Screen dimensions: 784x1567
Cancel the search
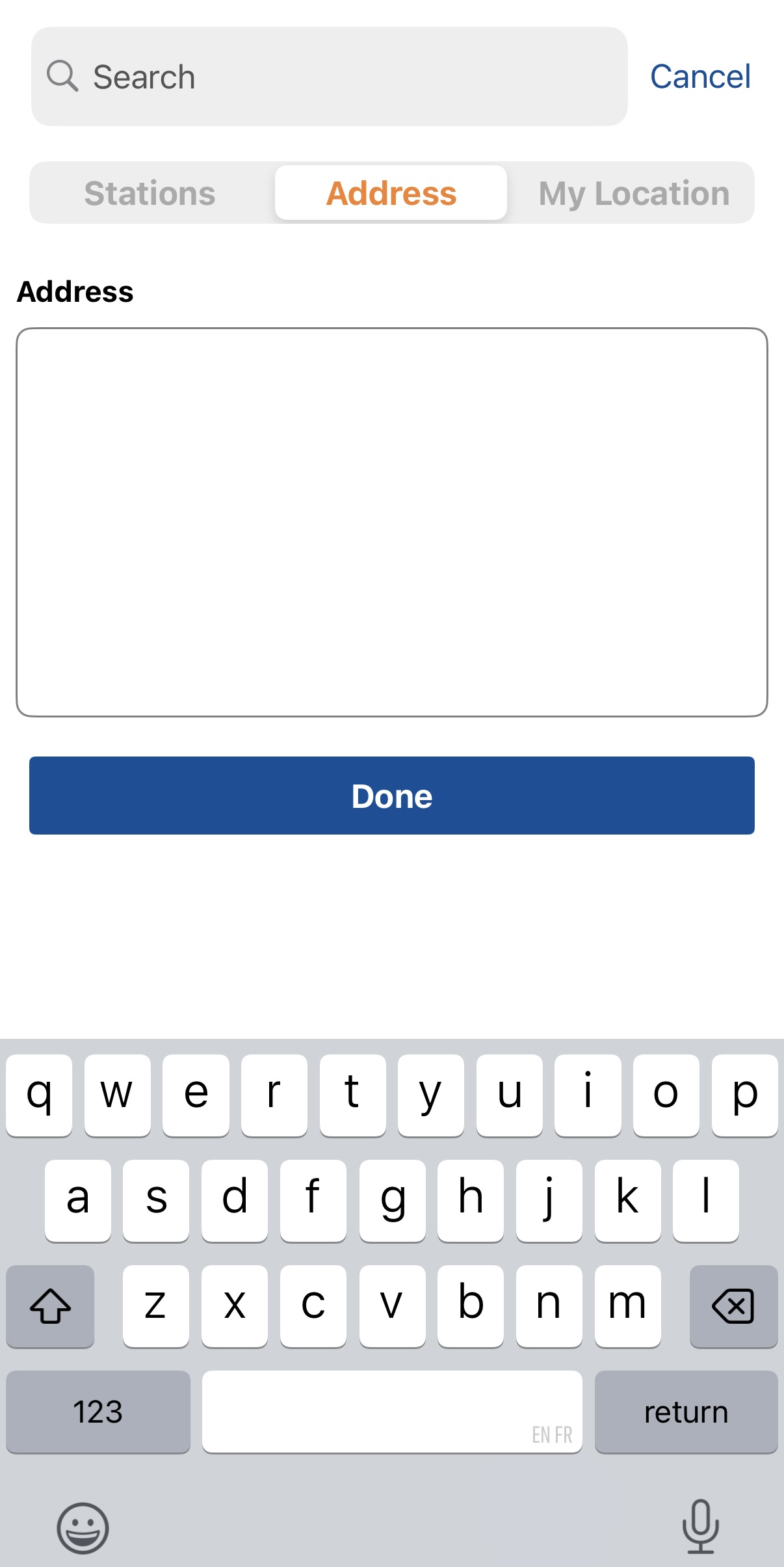coord(700,77)
